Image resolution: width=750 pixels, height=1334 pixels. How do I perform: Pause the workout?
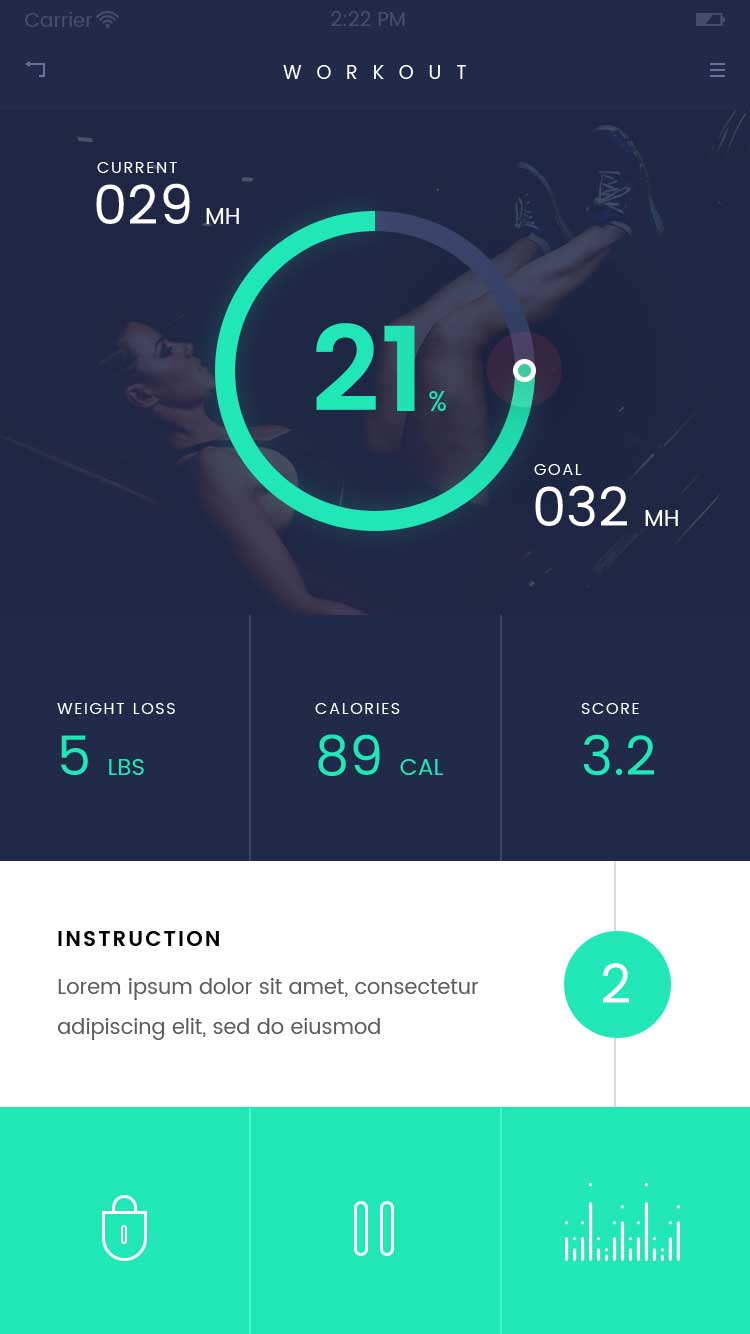[374, 1228]
